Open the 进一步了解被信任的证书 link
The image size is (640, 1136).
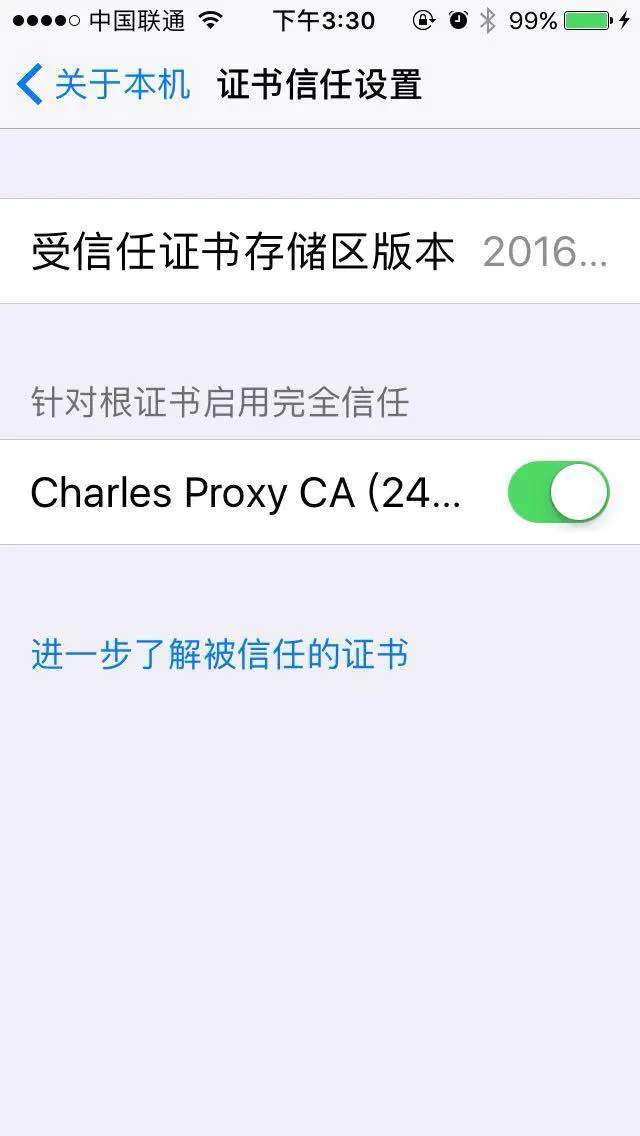point(220,654)
